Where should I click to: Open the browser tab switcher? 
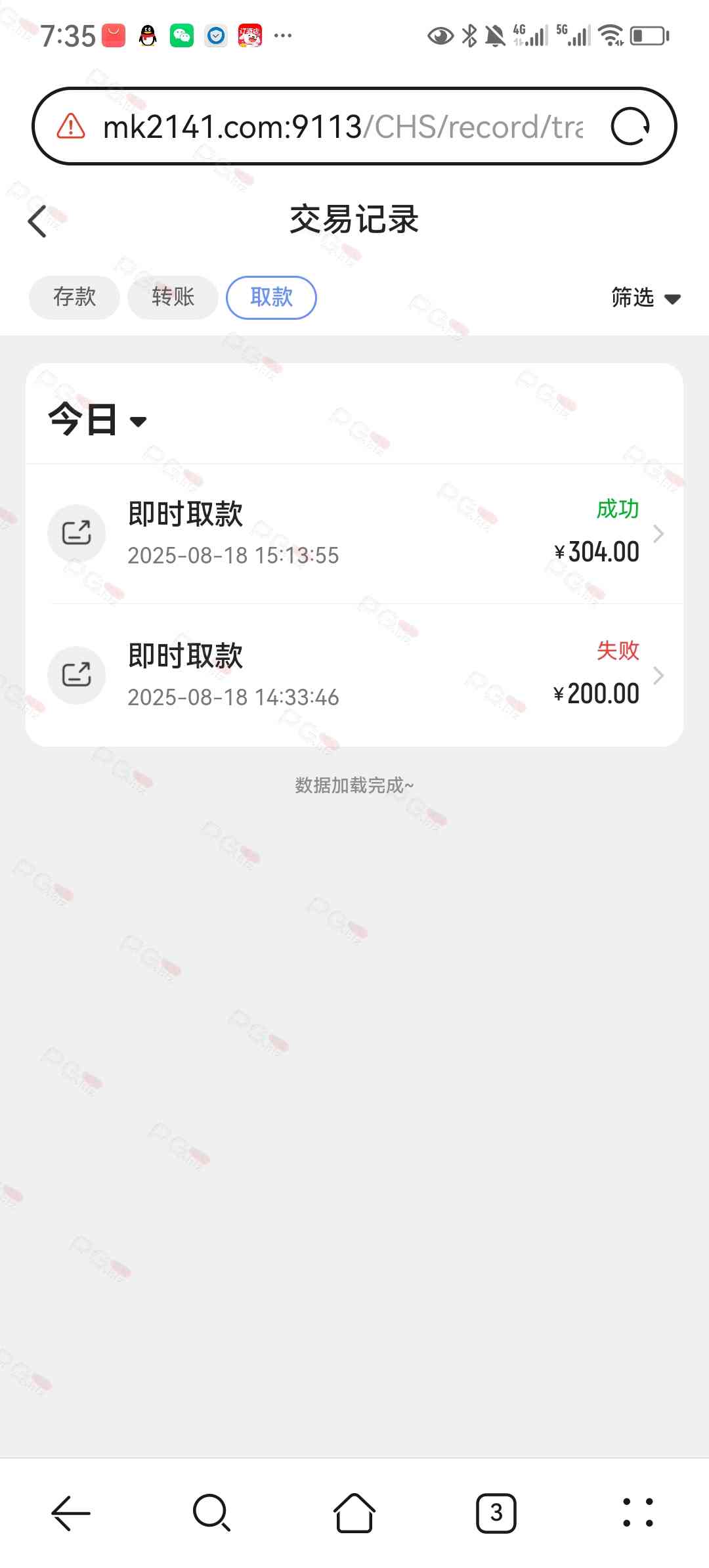pyautogui.click(x=496, y=1513)
